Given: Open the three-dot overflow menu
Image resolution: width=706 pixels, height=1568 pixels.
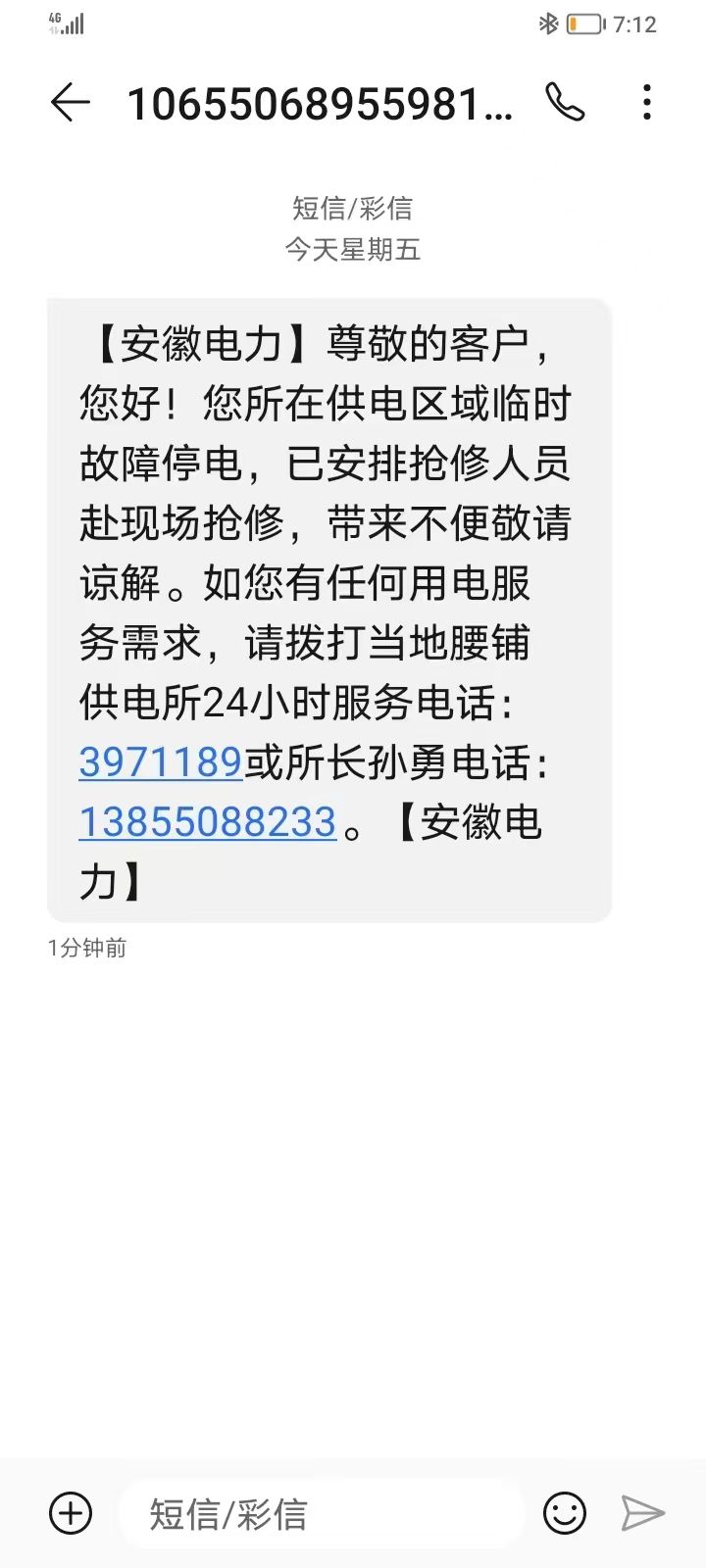Looking at the screenshot, I should click(x=647, y=103).
